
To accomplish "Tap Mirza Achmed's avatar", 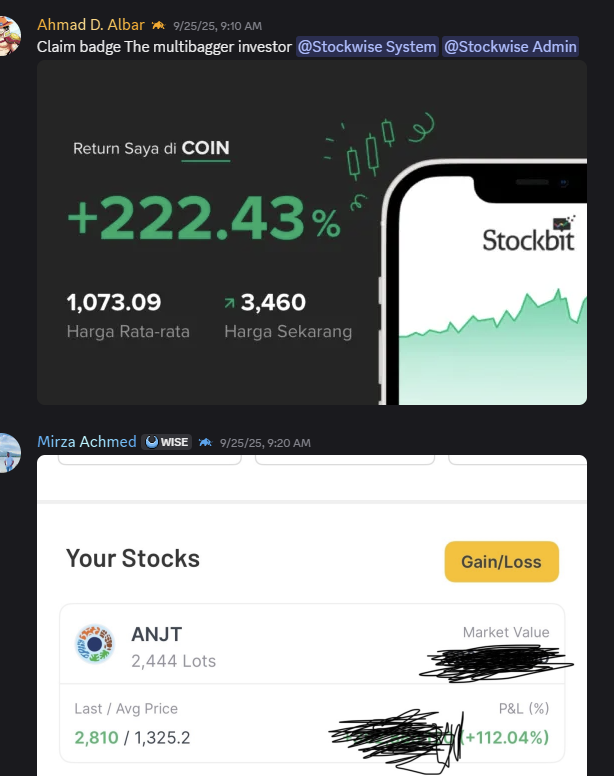I will (8, 452).
